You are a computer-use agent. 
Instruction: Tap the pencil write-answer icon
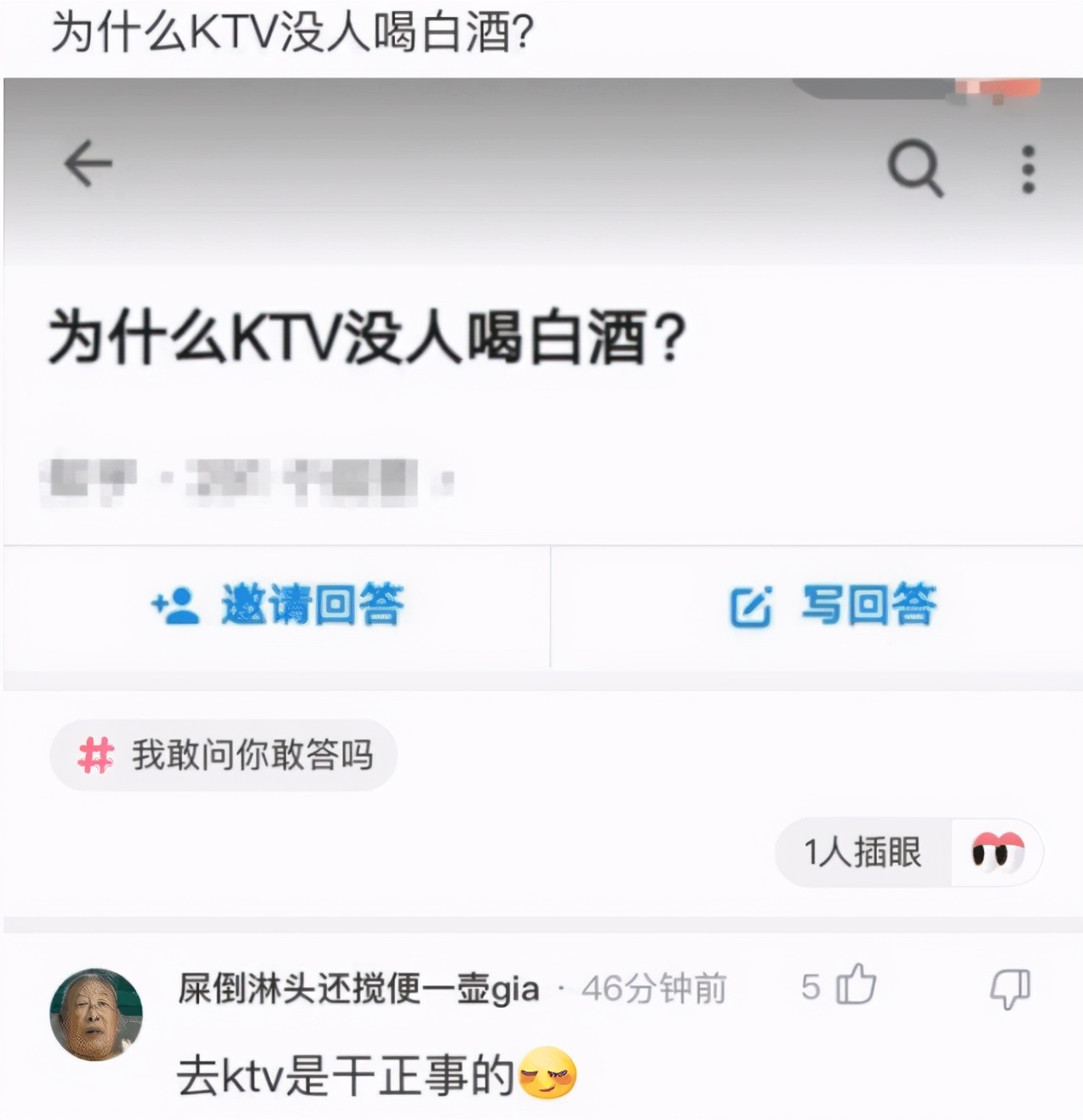tap(749, 604)
